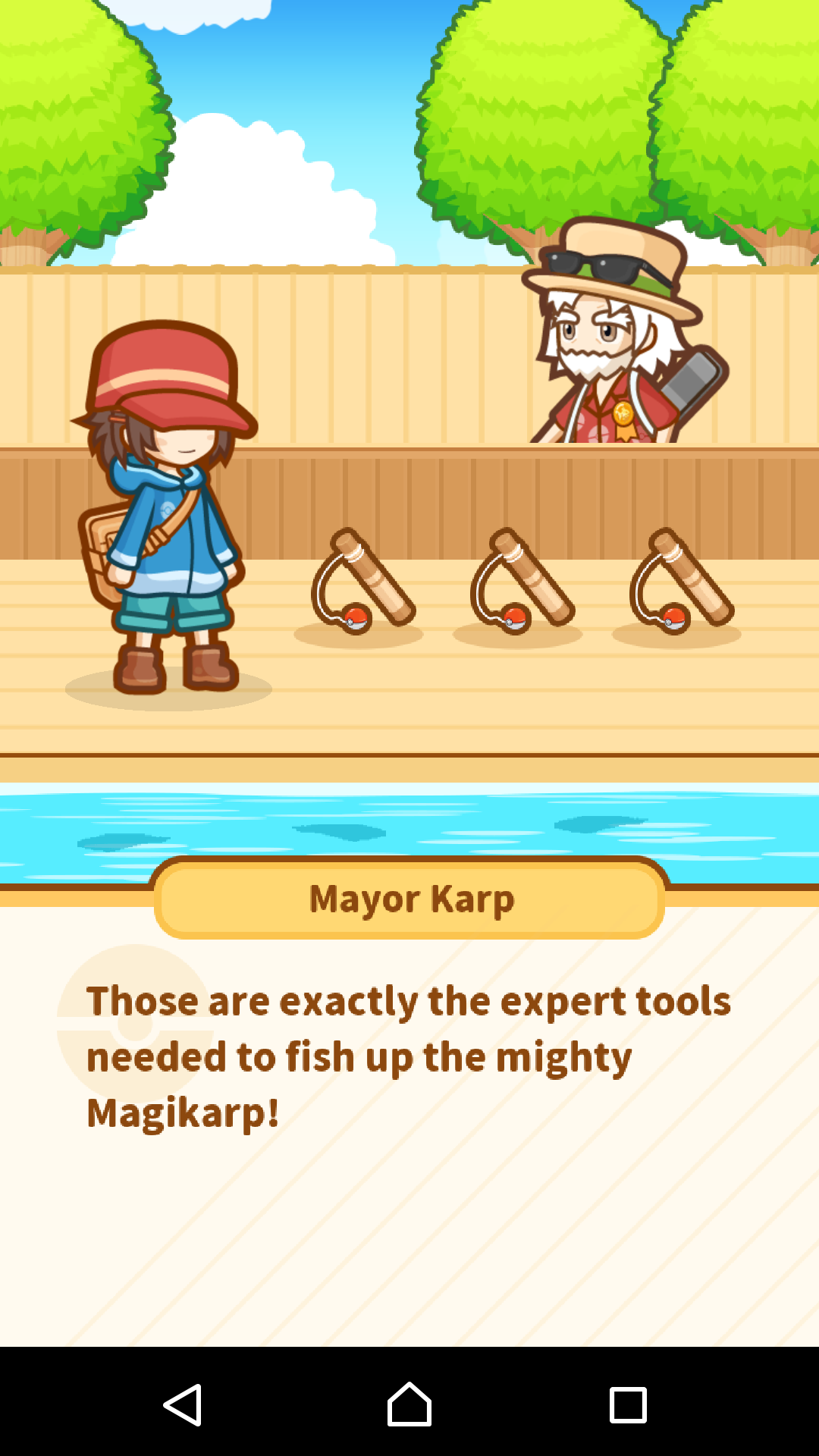
Task: Return to the home screen
Action: click(409, 1404)
